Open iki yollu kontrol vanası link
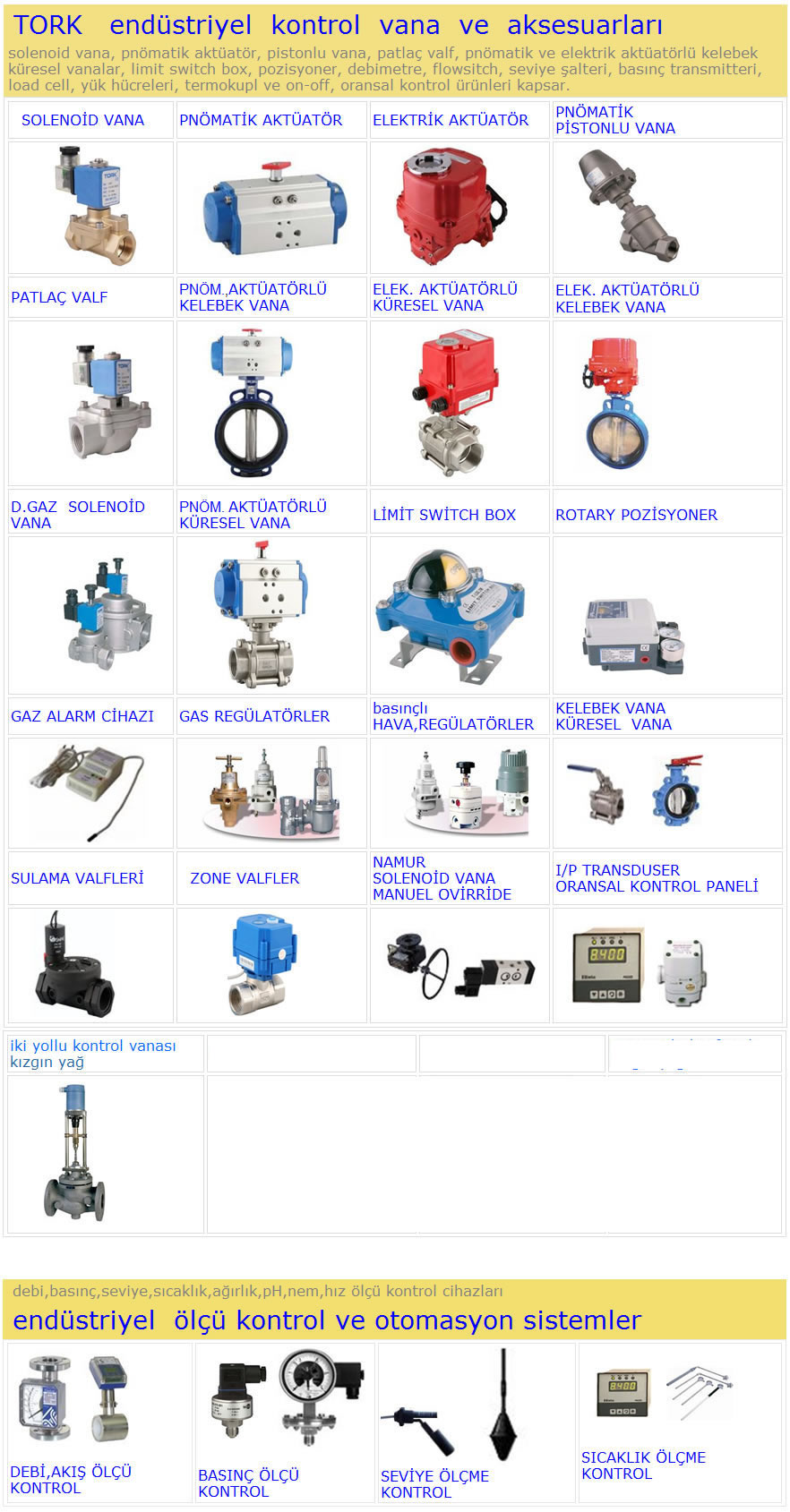 tap(93, 1046)
